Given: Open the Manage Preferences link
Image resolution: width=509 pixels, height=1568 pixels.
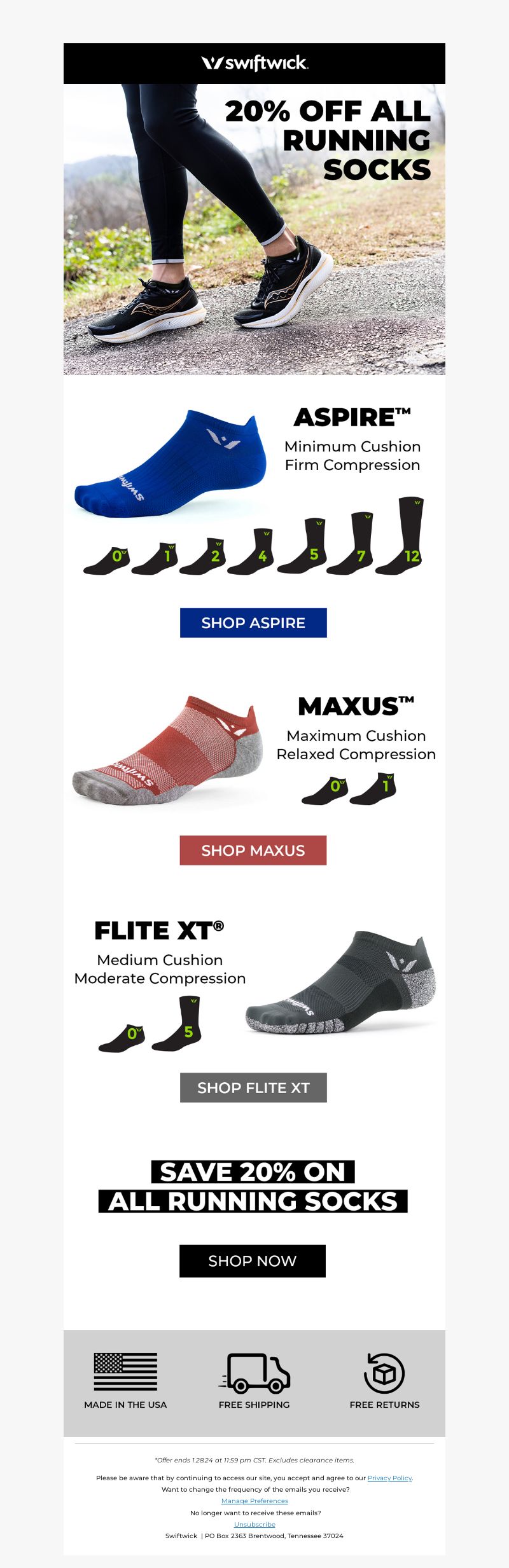Looking at the screenshot, I should click(x=254, y=1501).
